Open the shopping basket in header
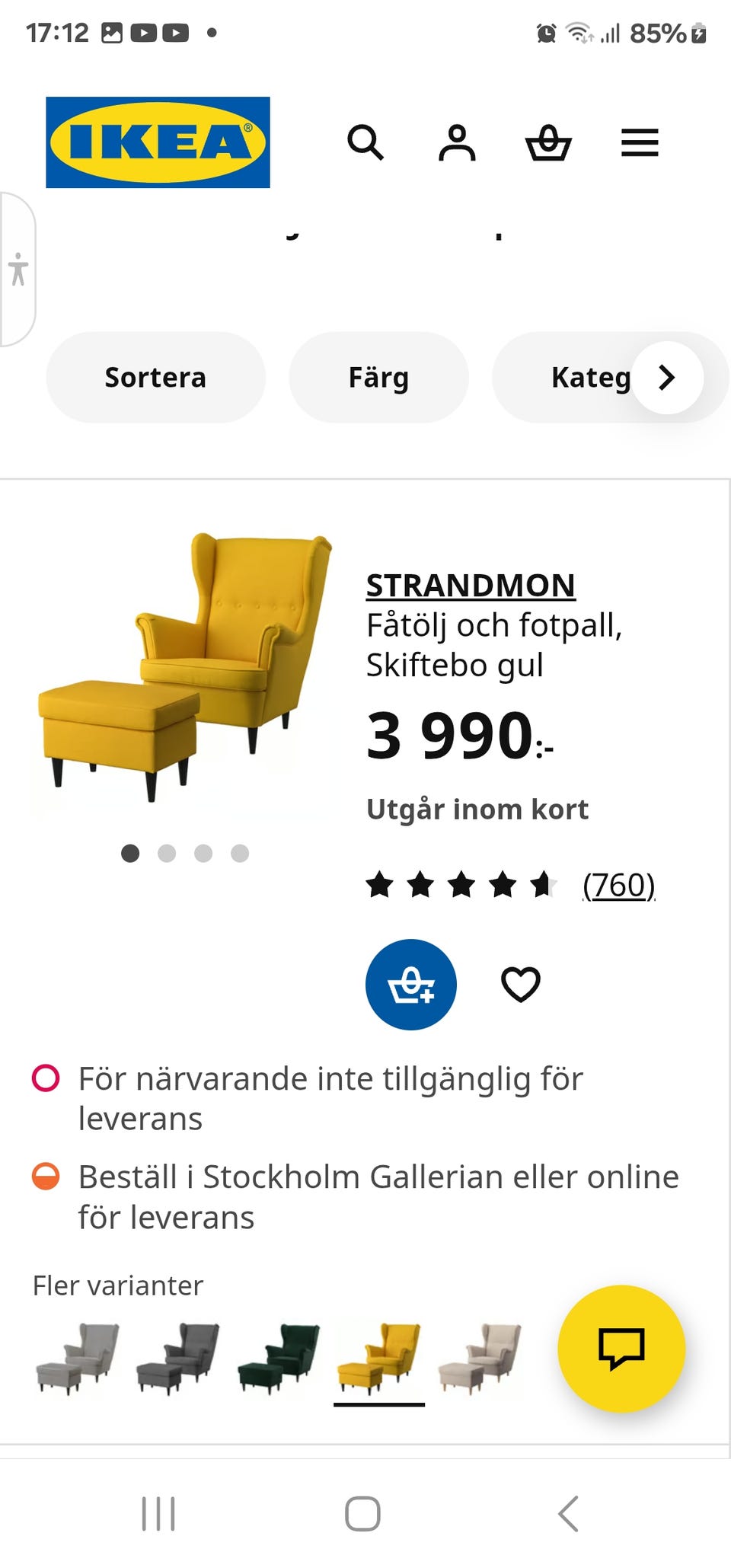Screen dimensions: 731x1568 (548, 142)
